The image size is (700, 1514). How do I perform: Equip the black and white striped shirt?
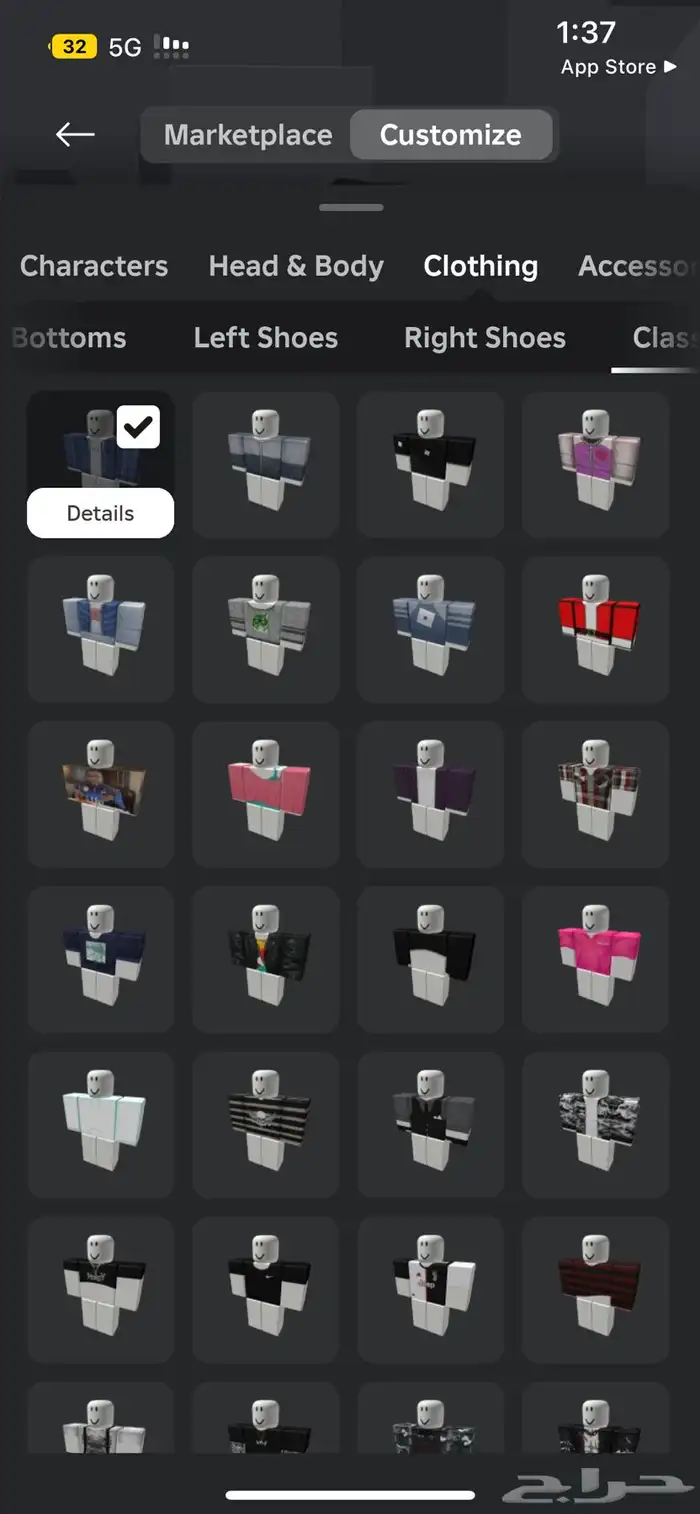(x=266, y=1123)
